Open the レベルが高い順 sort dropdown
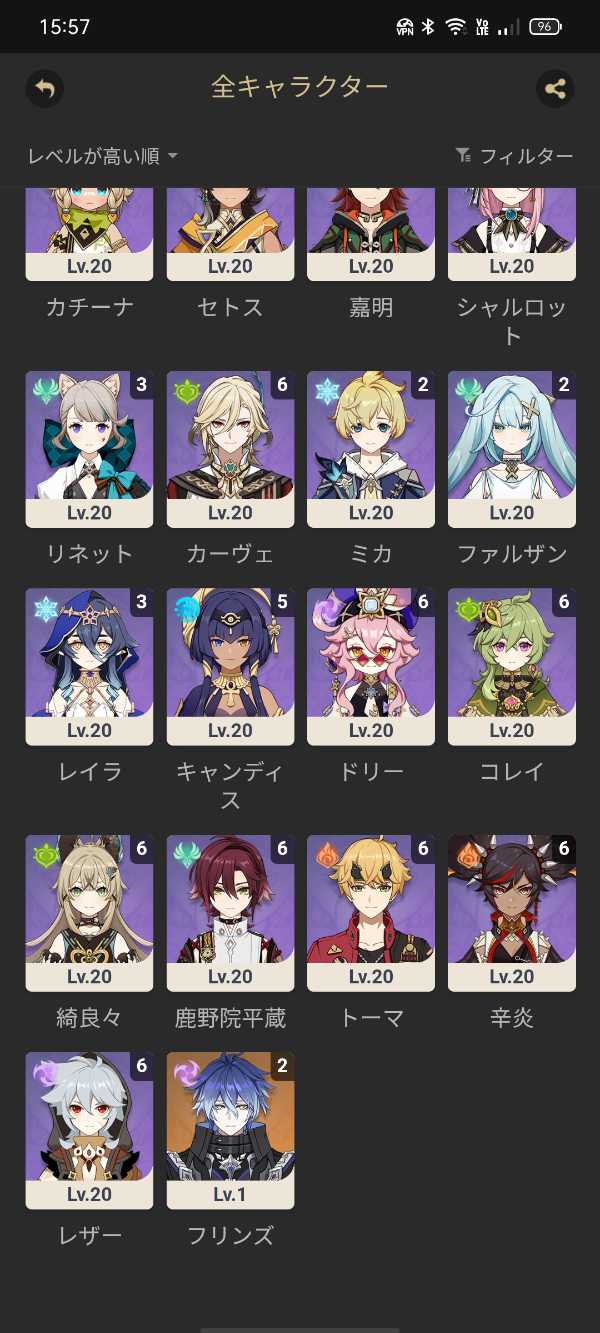Viewport: 600px width, 1333px height. (103, 156)
